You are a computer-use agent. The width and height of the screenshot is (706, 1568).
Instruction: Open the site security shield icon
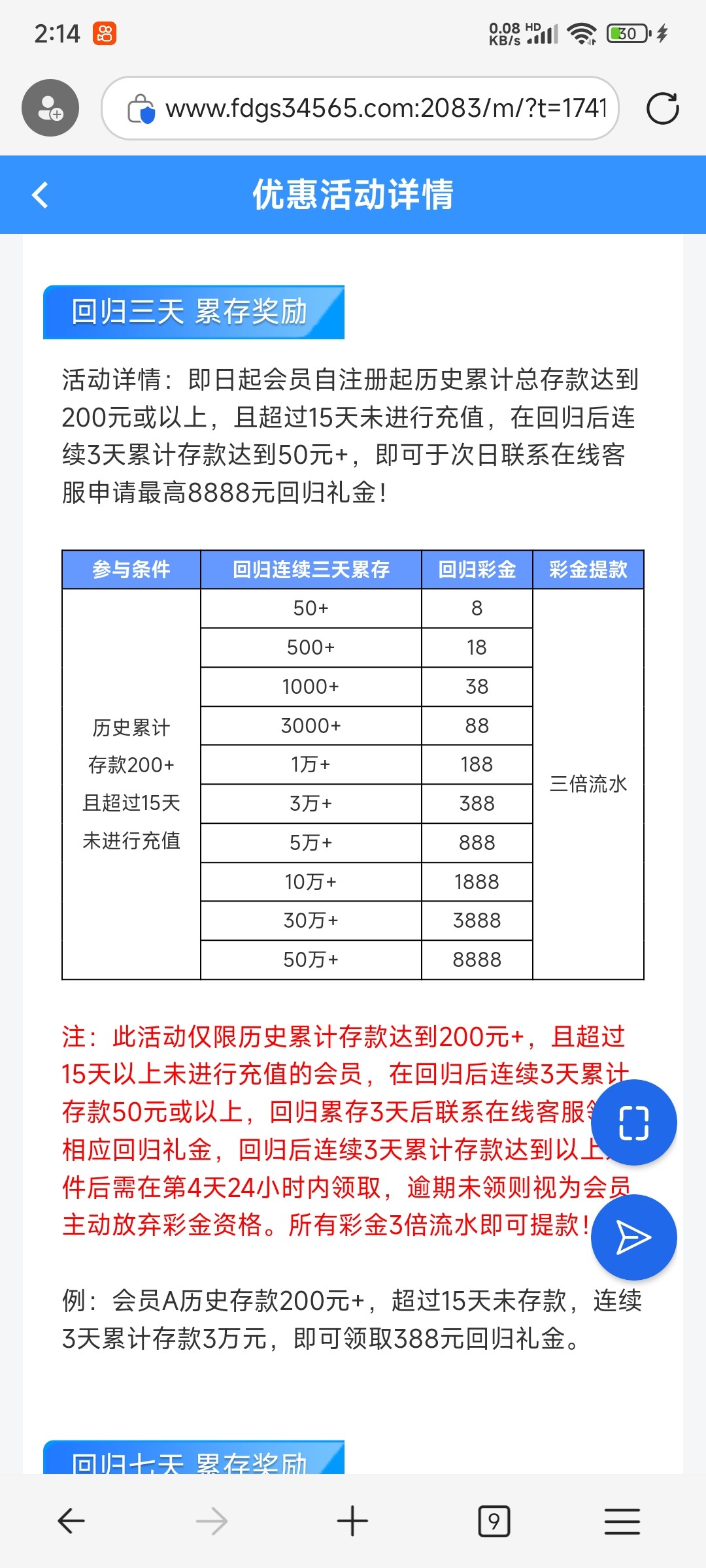click(141, 108)
